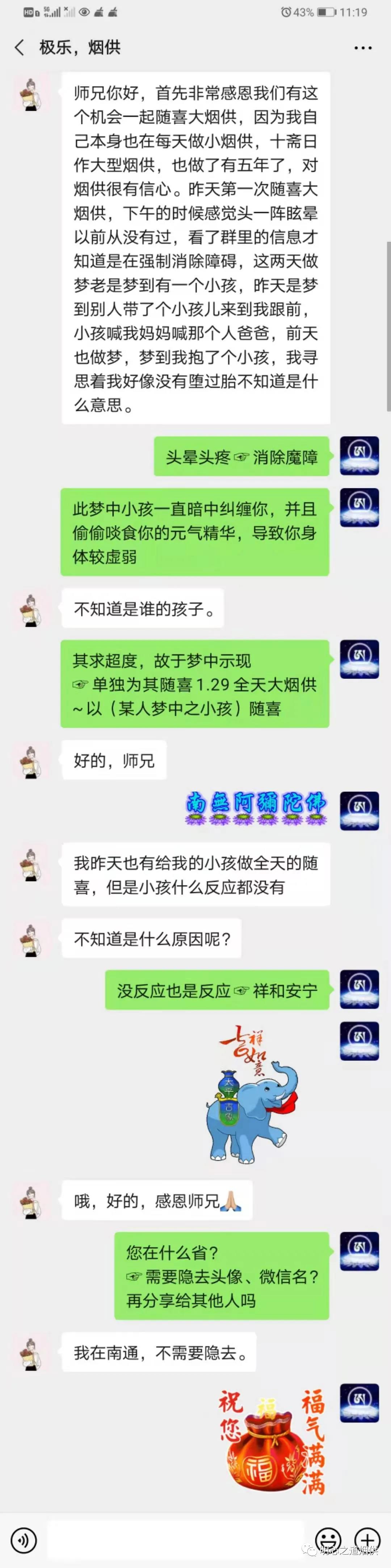Open avatar next to 头晕头疼 reply
Image resolution: width=391 pixels, height=1568 pixels.
360,456
